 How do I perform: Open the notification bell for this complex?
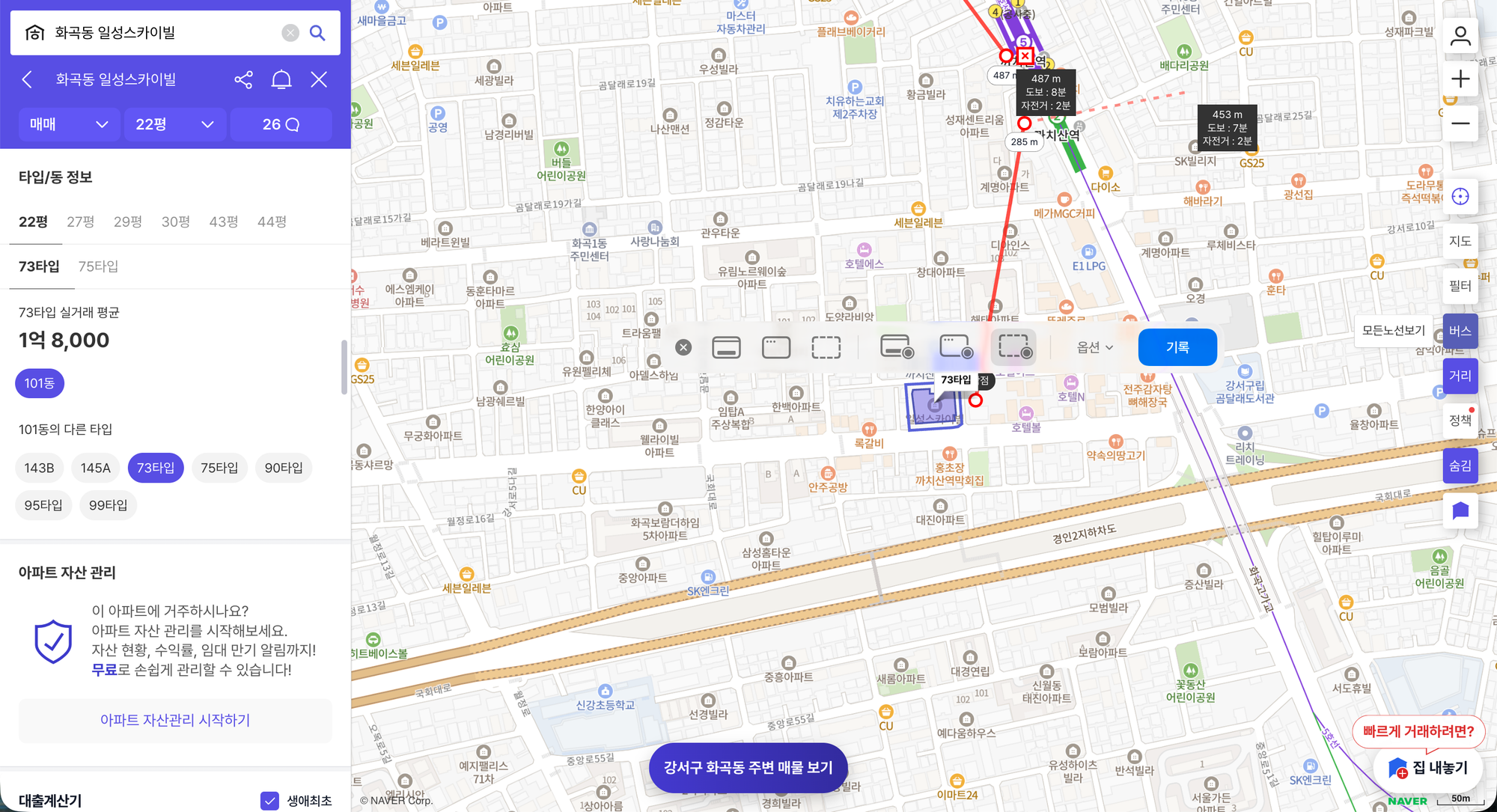(x=281, y=79)
